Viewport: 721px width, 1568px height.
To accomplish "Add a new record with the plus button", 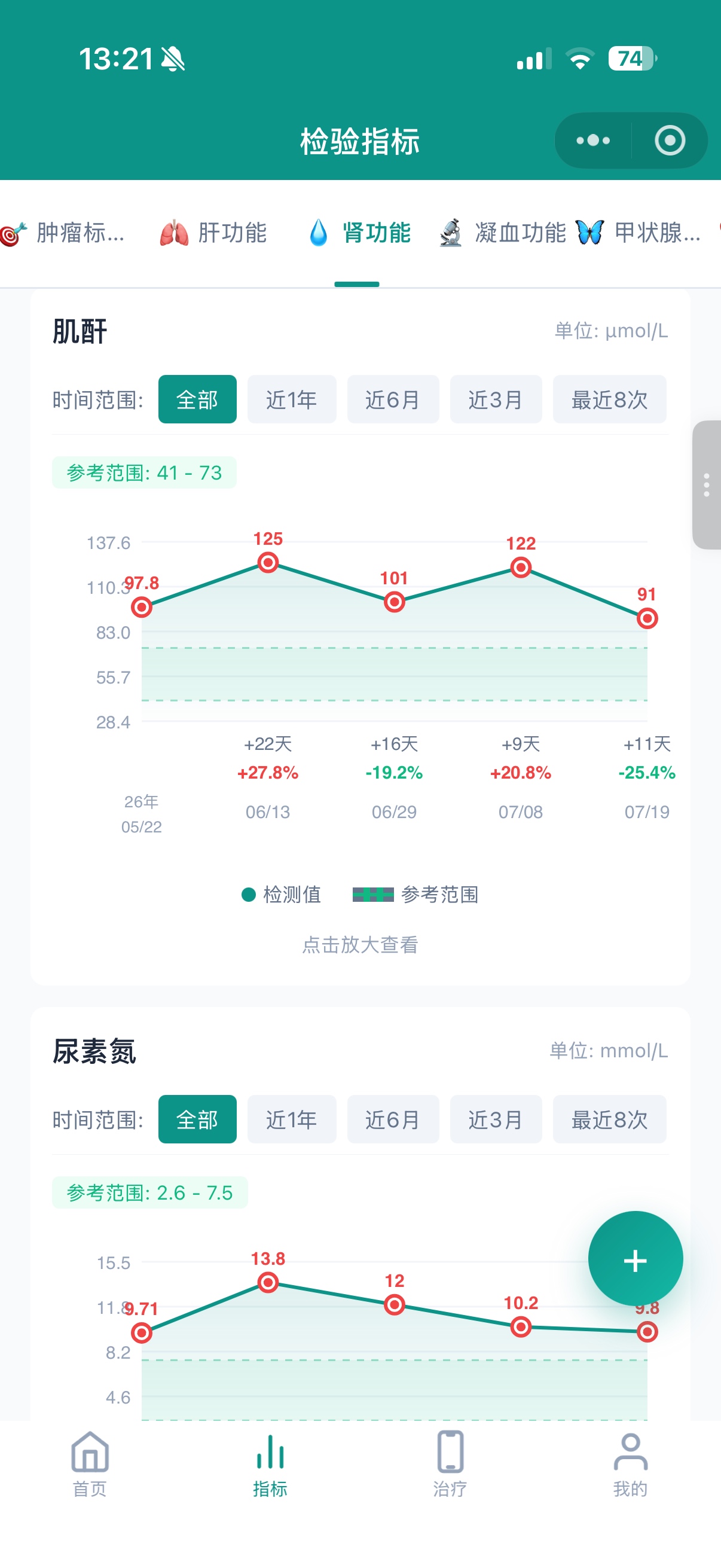I will 636,1258.
